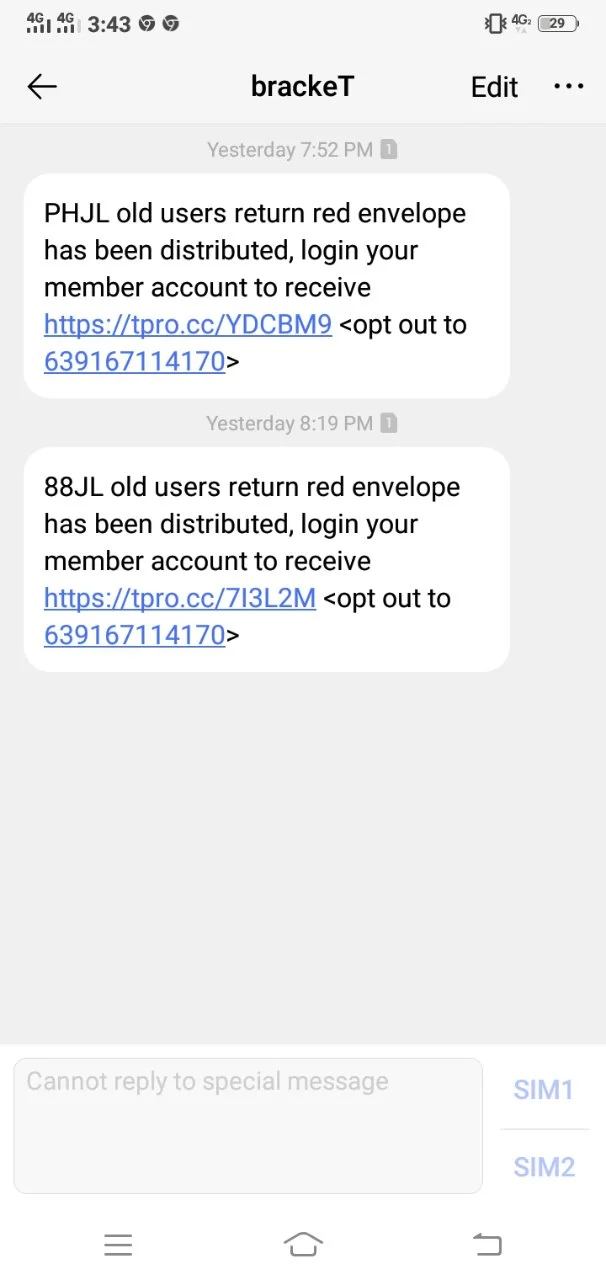The height and width of the screenshot is (1280, 606).
Task: Open the link https://tpro.cc/7I3L2M
Action: click(x=180, y=599)
